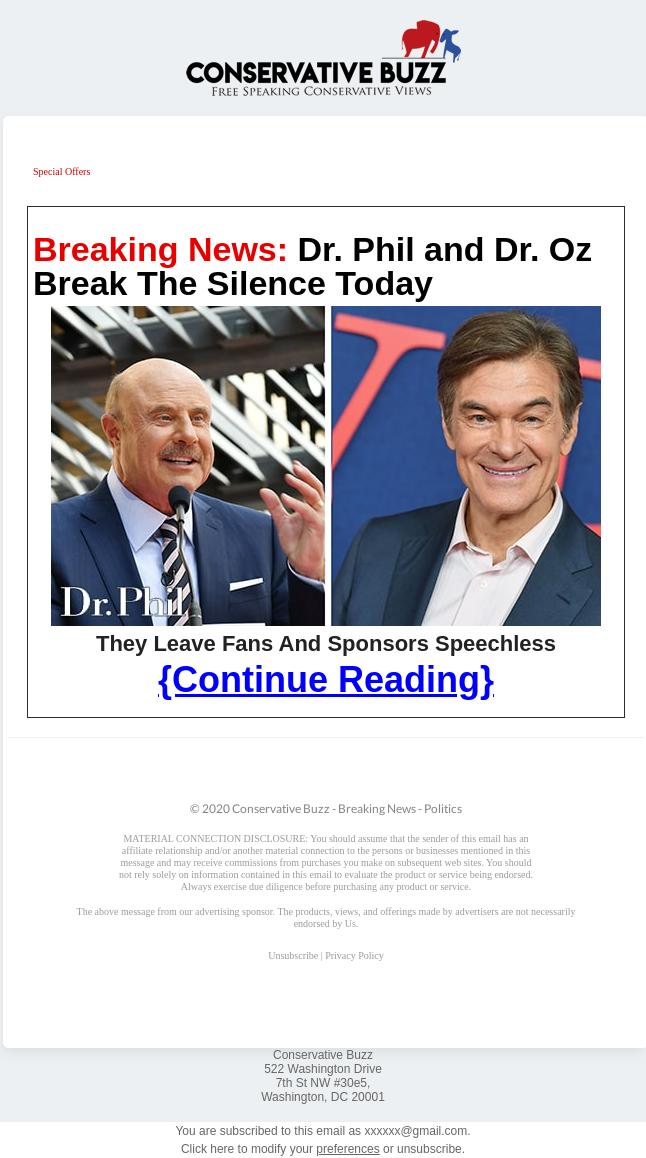This screenshot has height=1158, width=646.
Task: Open the Dr. Phil and Dr. Oz image
Action: (325, 466)
